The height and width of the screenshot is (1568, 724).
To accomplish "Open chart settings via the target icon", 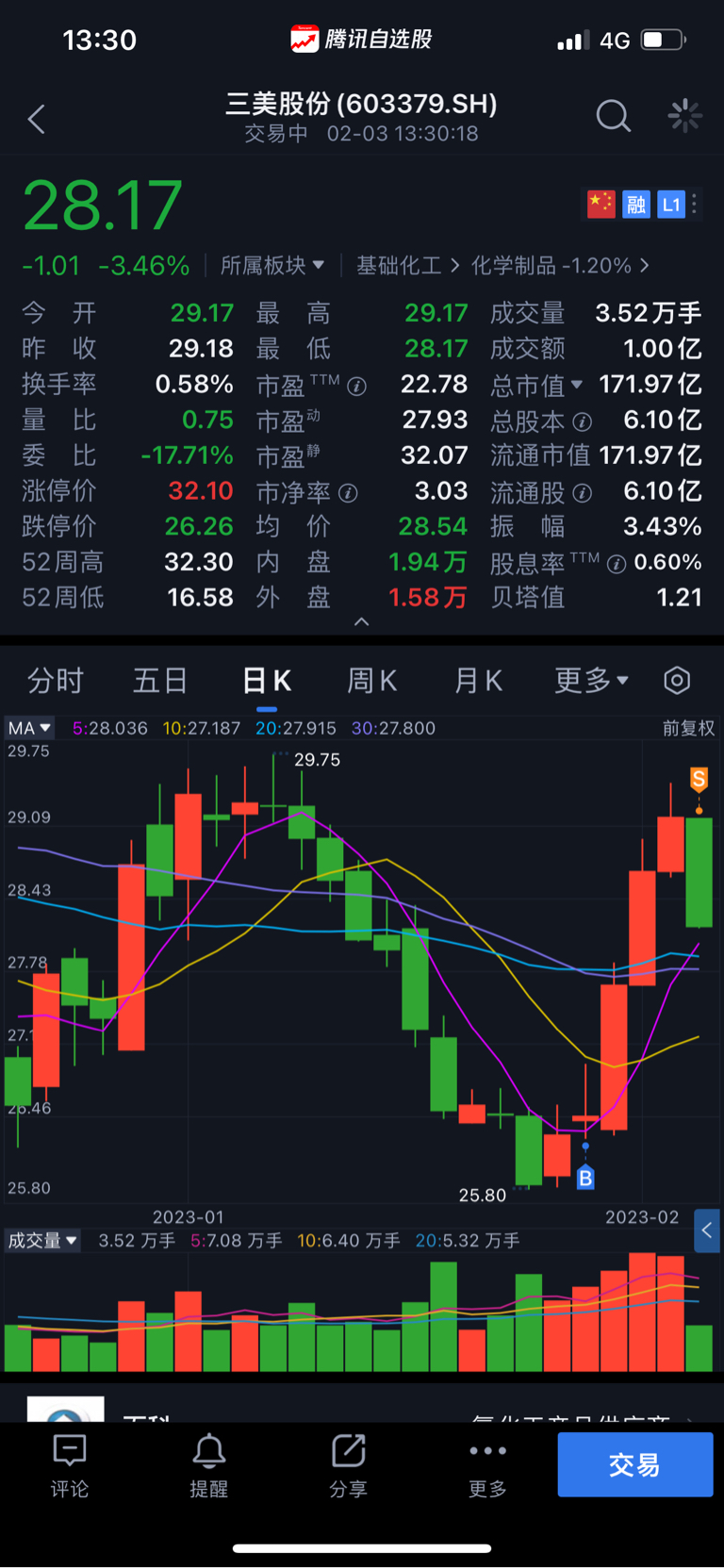I will click(675, 680).
